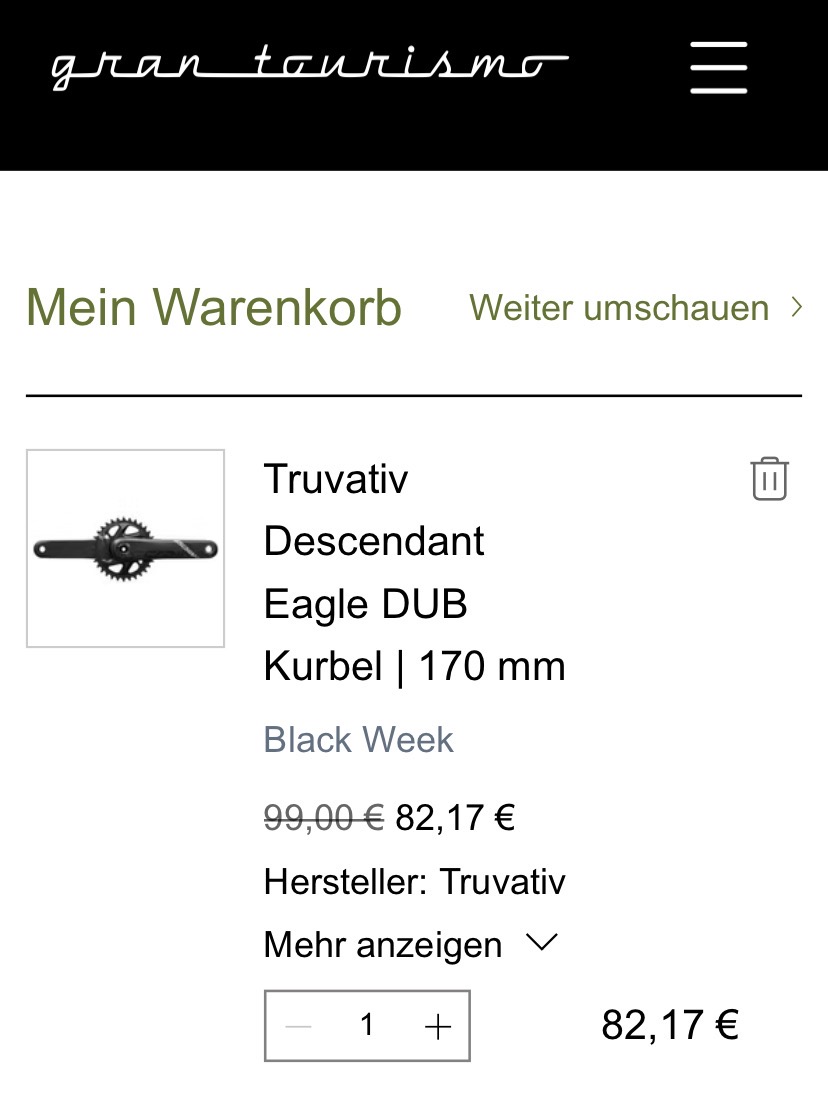This screenshot has width=828, height=1102.
Task: Tap the quantity field showing 1
Action: point(367,1026)
